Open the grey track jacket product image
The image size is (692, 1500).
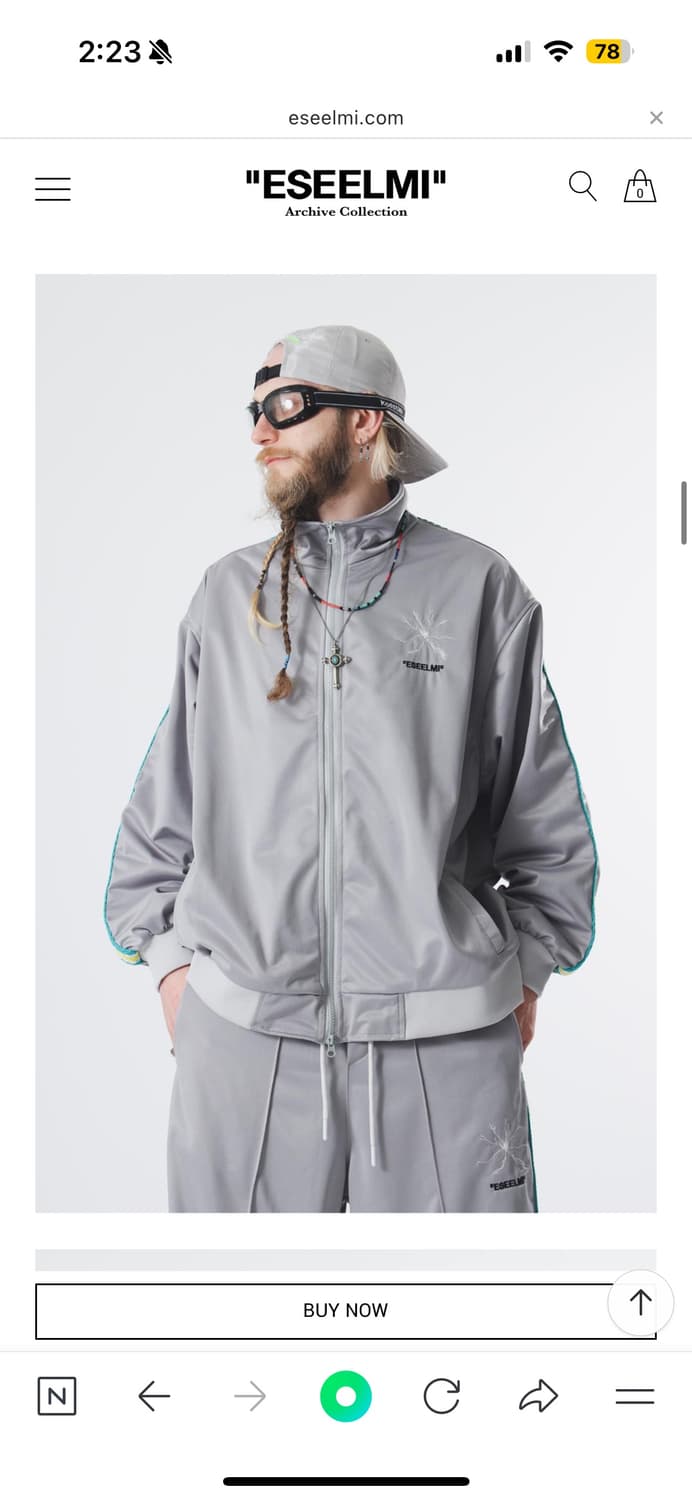[346, 743]
